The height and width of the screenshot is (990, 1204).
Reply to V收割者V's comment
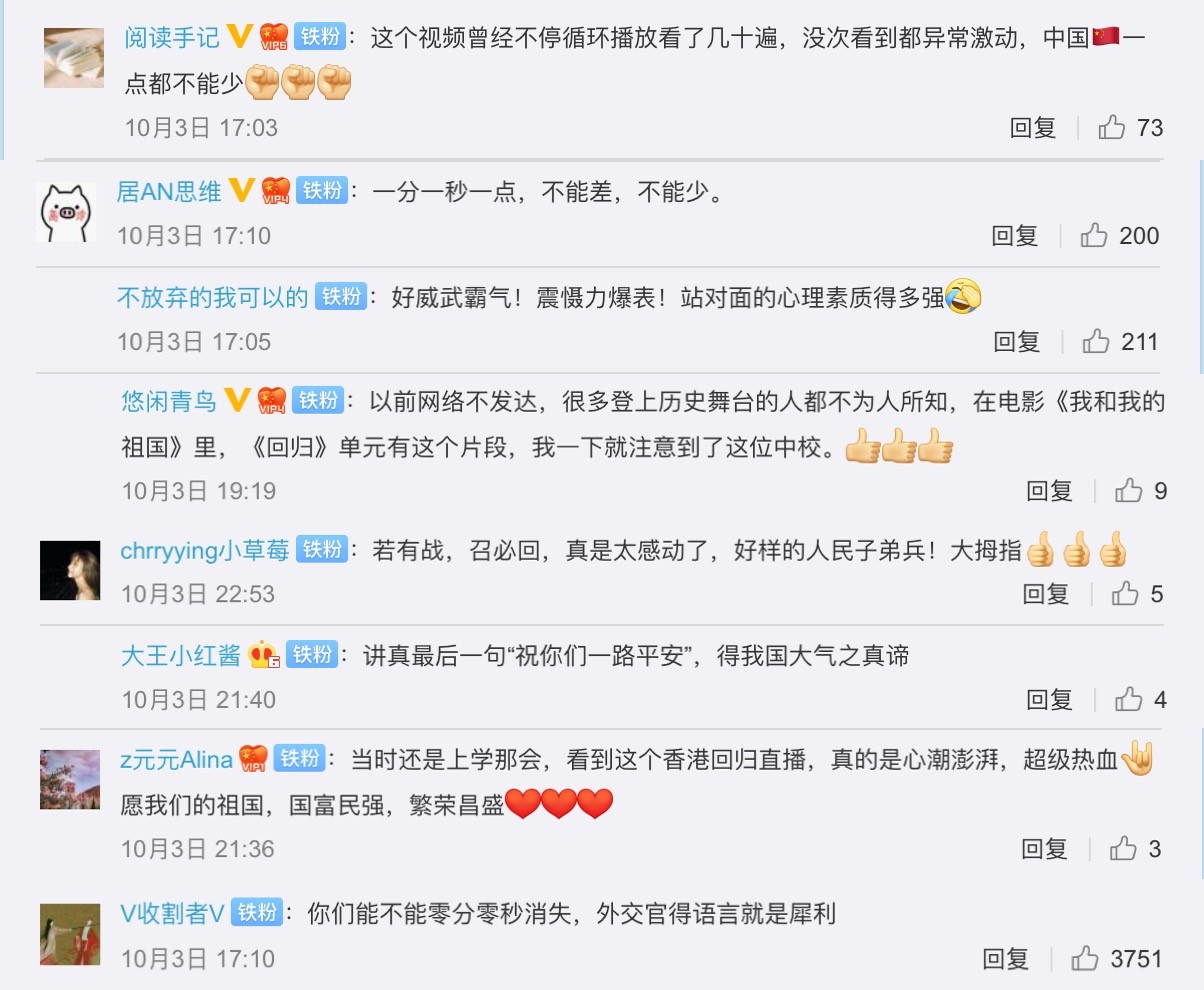[x=1005, y=959]
